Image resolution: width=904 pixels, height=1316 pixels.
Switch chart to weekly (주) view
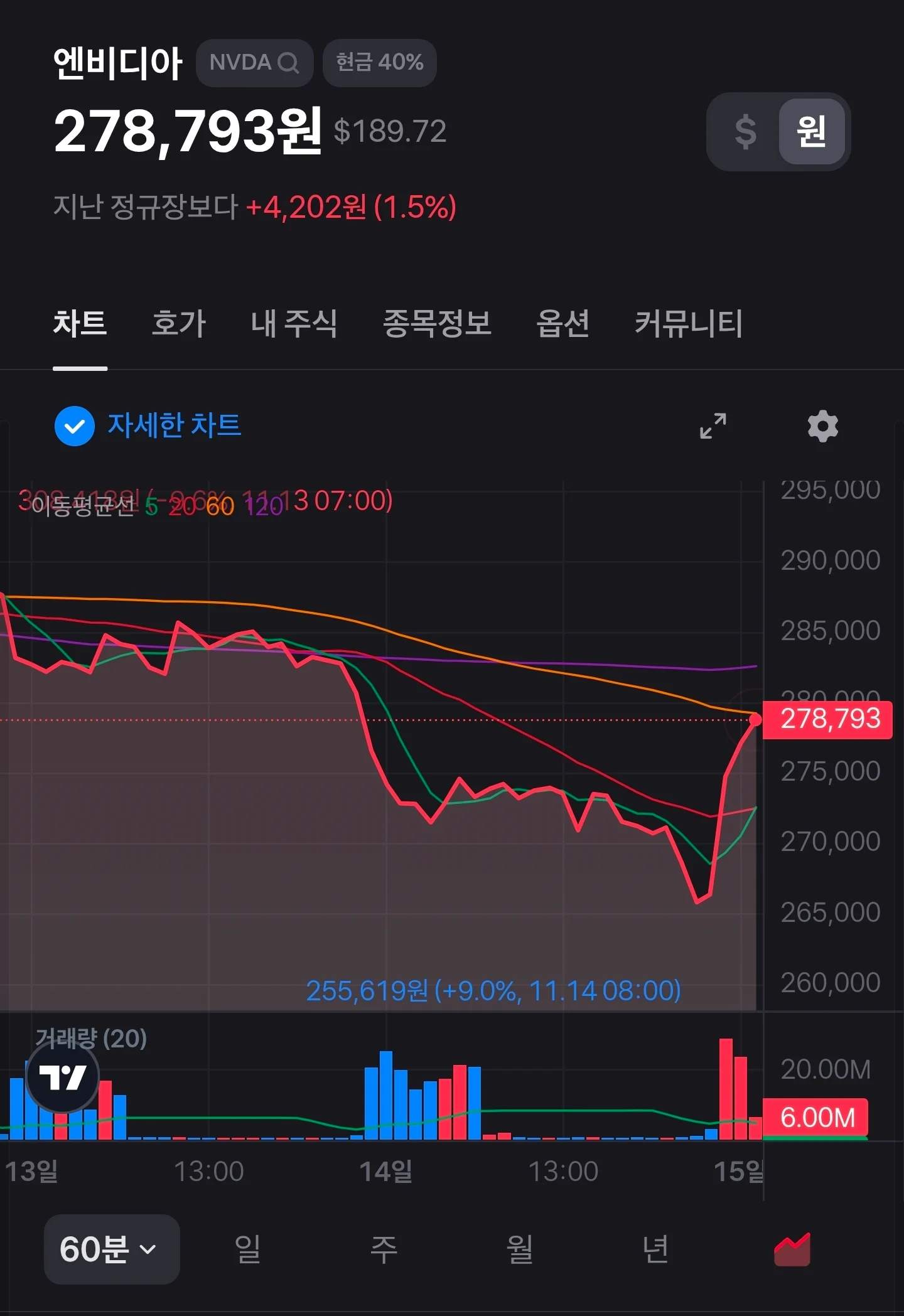(x=384, y=1249)
